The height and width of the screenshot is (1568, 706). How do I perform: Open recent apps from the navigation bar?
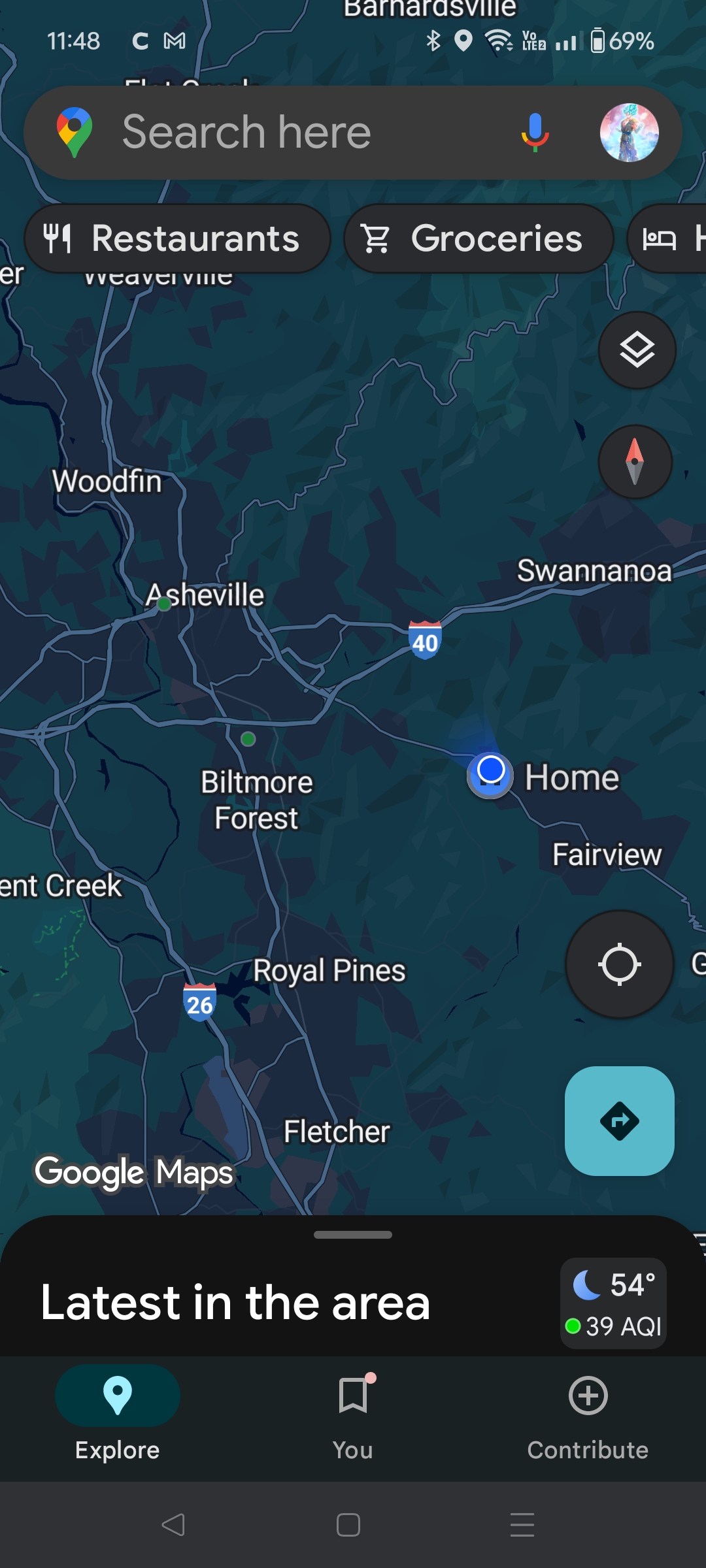522,1525
